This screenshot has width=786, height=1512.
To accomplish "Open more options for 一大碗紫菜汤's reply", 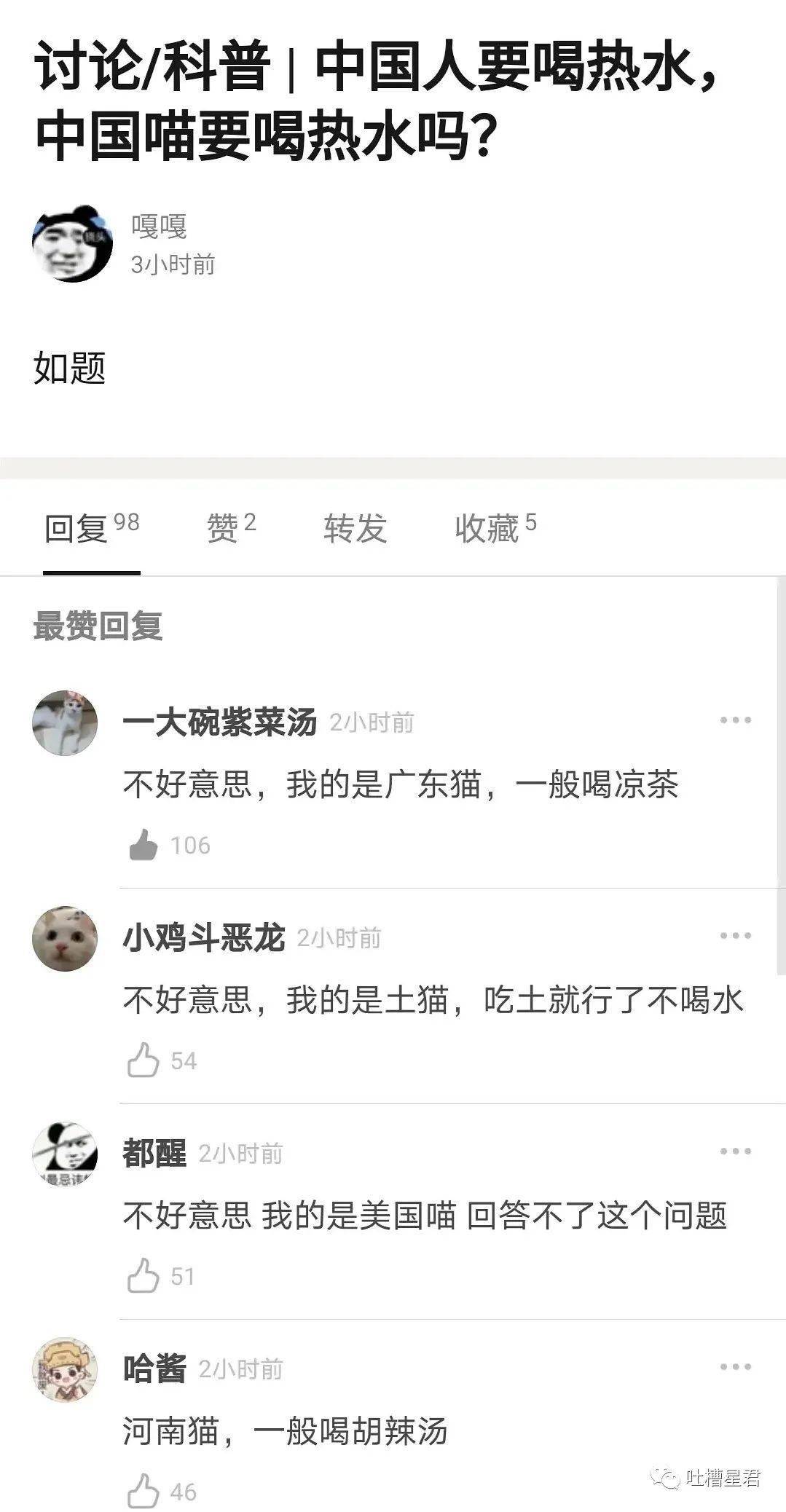I will 735,720.
